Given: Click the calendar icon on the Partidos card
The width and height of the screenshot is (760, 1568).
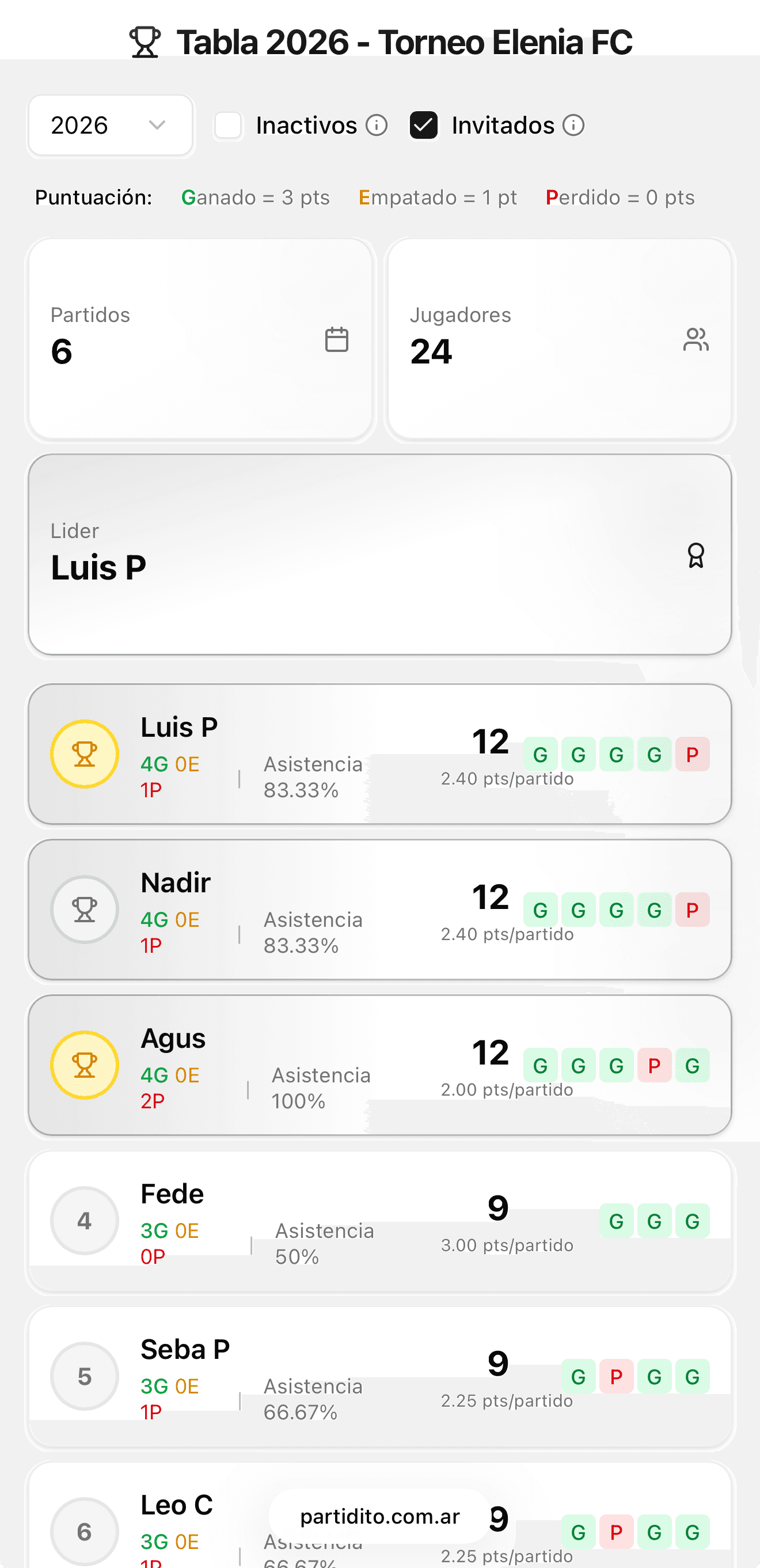Looking at the screenshot, I should (x=336, y=340).
